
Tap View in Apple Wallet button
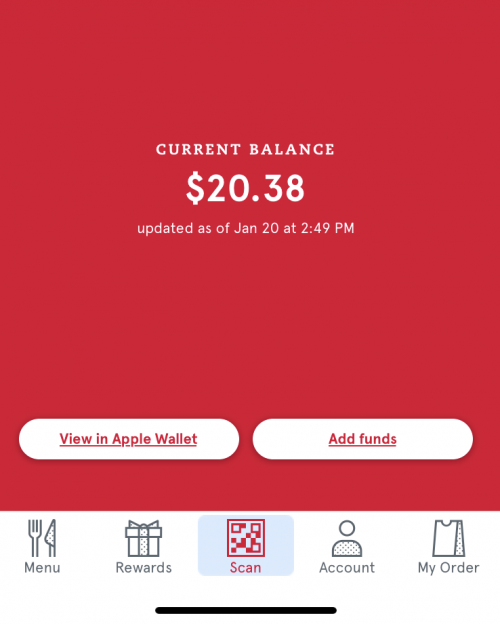(129, 439)
